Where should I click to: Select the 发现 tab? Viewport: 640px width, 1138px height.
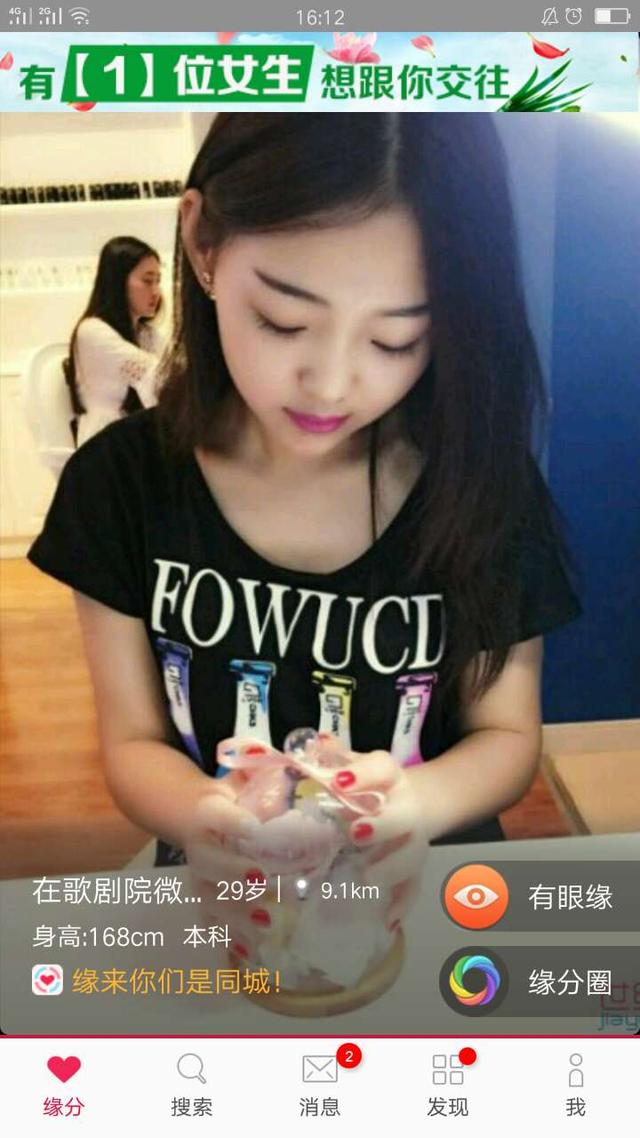pos(448,1086)
